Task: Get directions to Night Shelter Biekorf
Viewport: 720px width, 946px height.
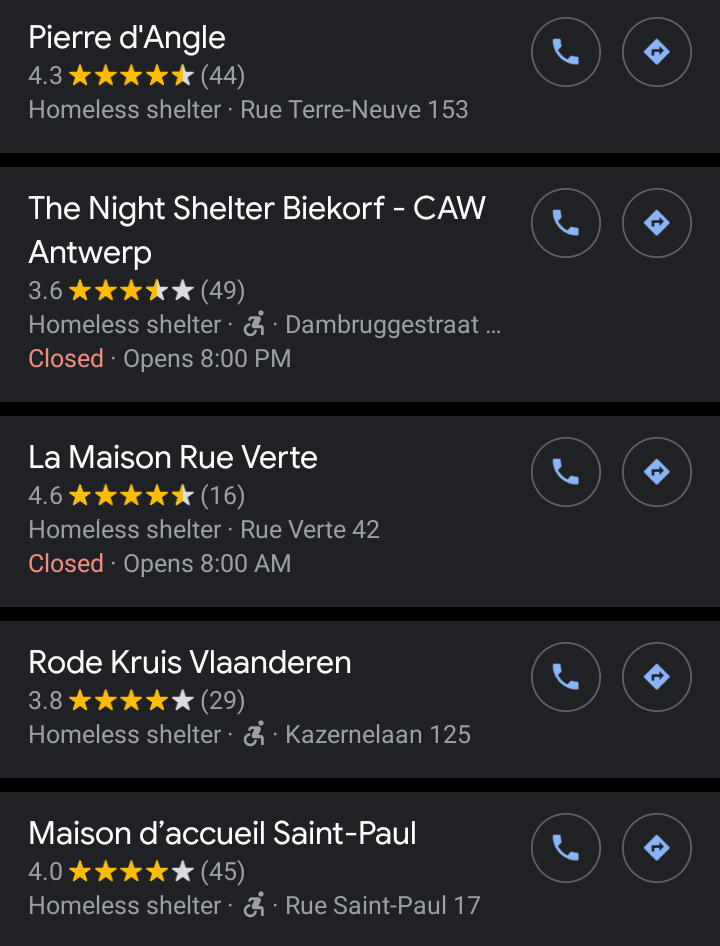Action: click(657, 223)
